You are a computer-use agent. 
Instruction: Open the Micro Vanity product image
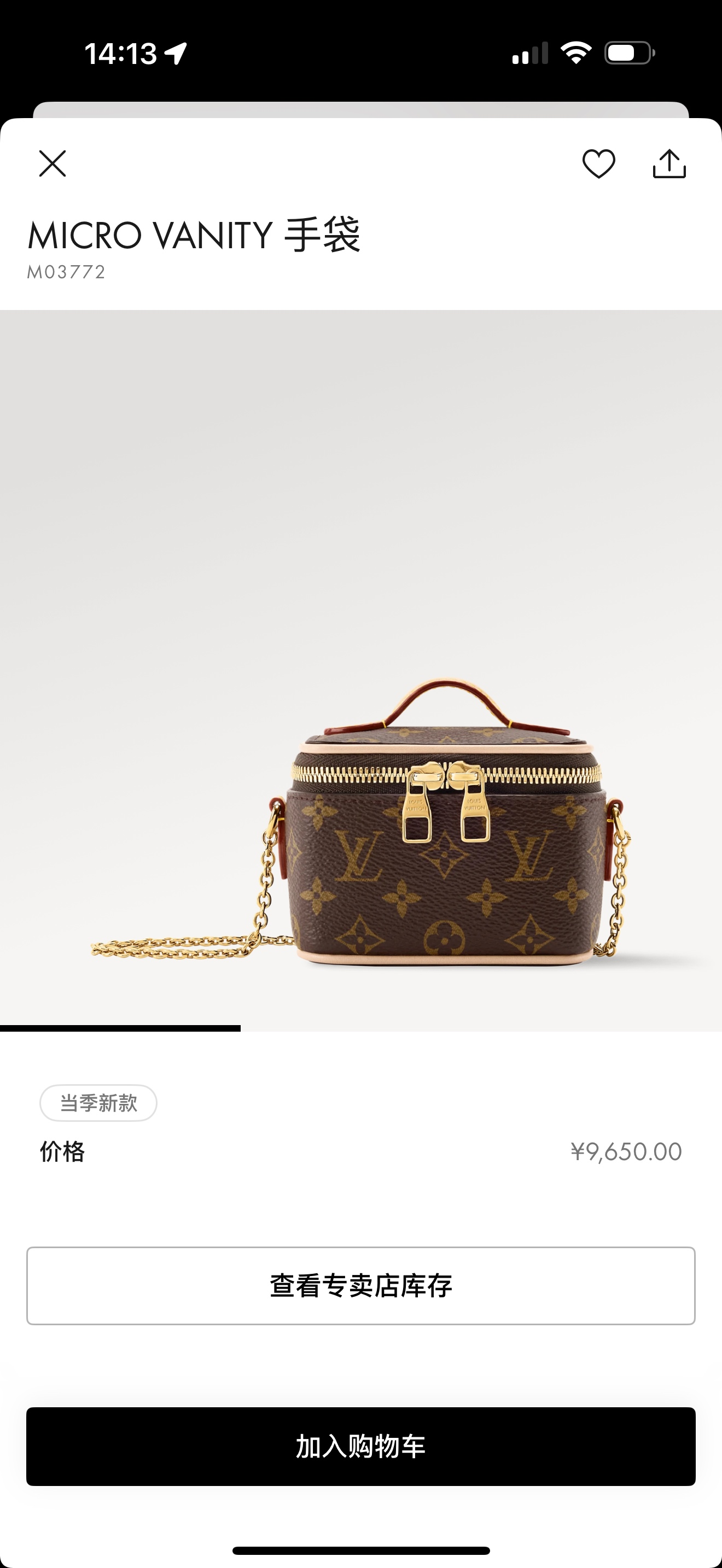point(361,670)
